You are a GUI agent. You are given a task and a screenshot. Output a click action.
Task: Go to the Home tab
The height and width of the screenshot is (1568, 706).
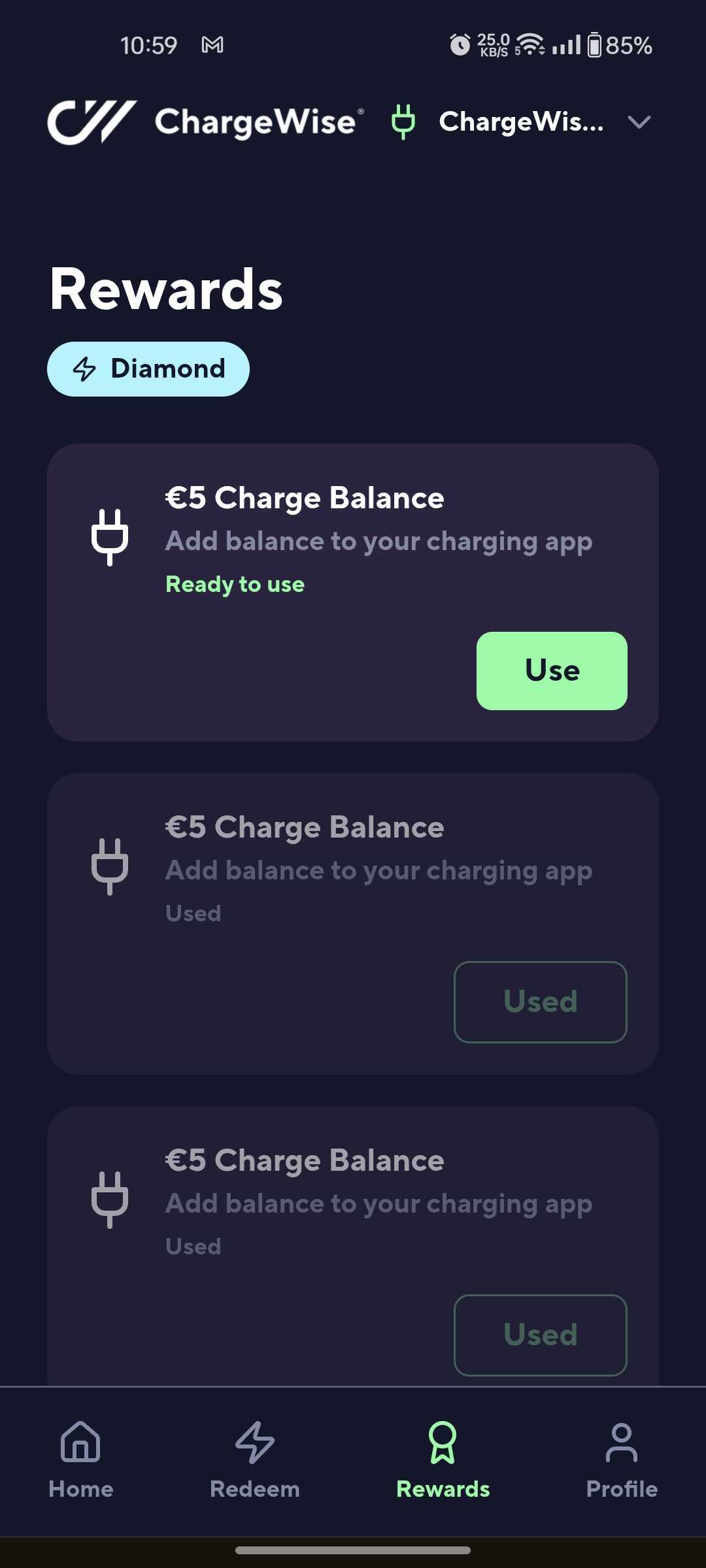tap(80, 1460)
